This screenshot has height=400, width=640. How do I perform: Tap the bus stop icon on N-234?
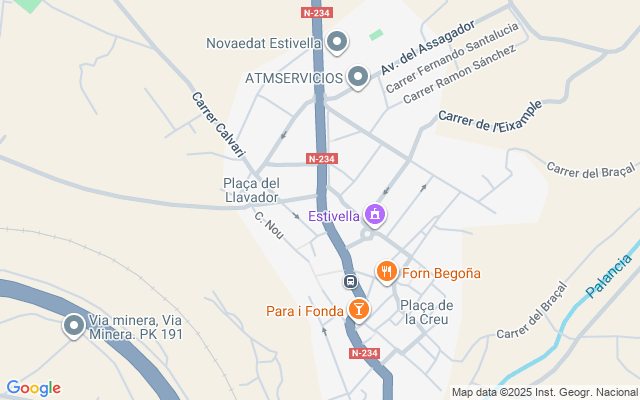click(350, 281)
